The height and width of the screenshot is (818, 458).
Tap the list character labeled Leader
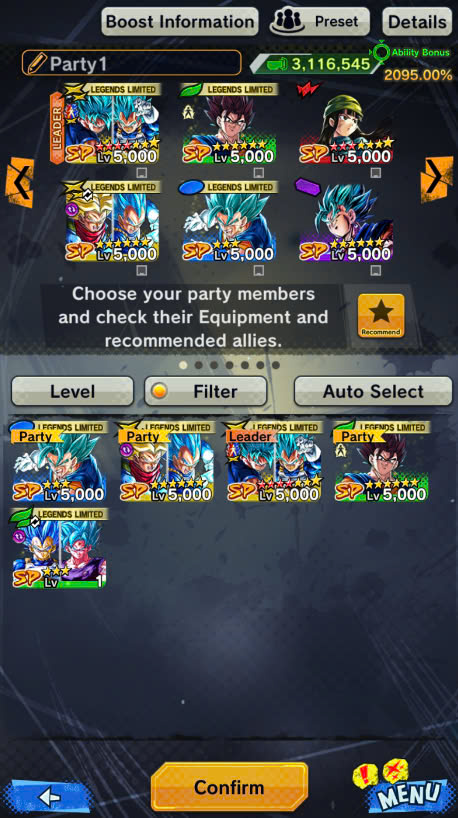(x=274, y=462)
